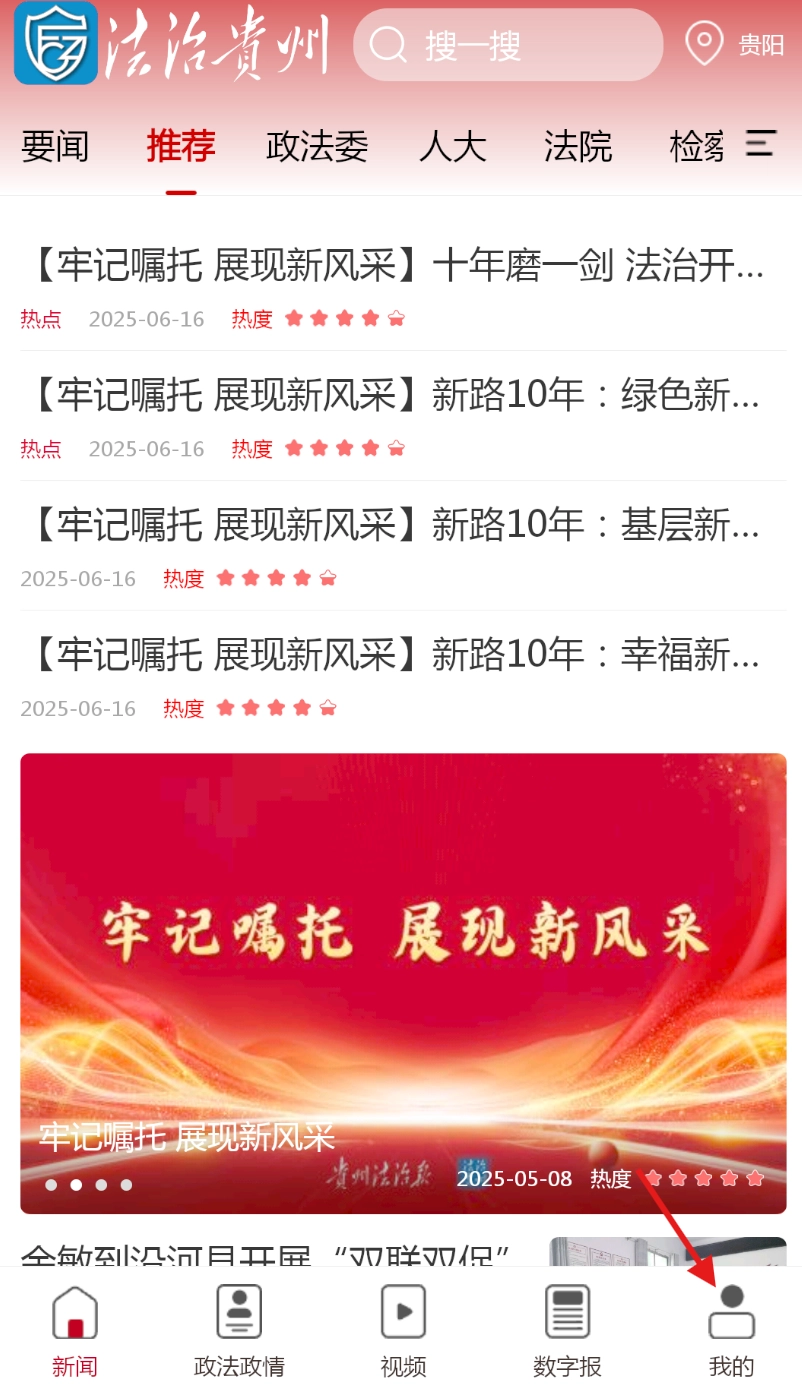Open the 热点 tag on first article
802x1384 pixels.
click(x=41, y=318)
